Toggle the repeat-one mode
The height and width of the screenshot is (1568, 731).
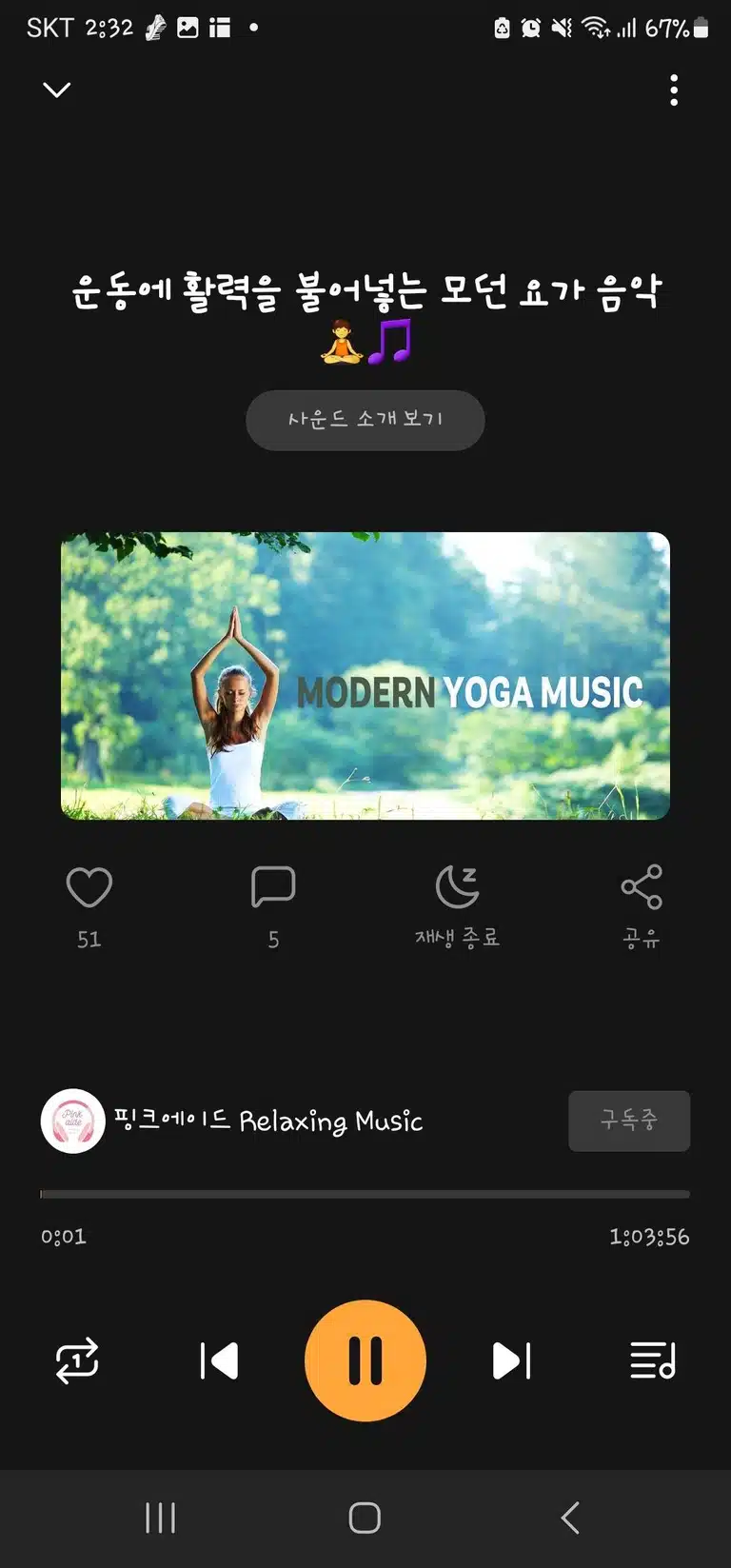tap(77, 1360)
